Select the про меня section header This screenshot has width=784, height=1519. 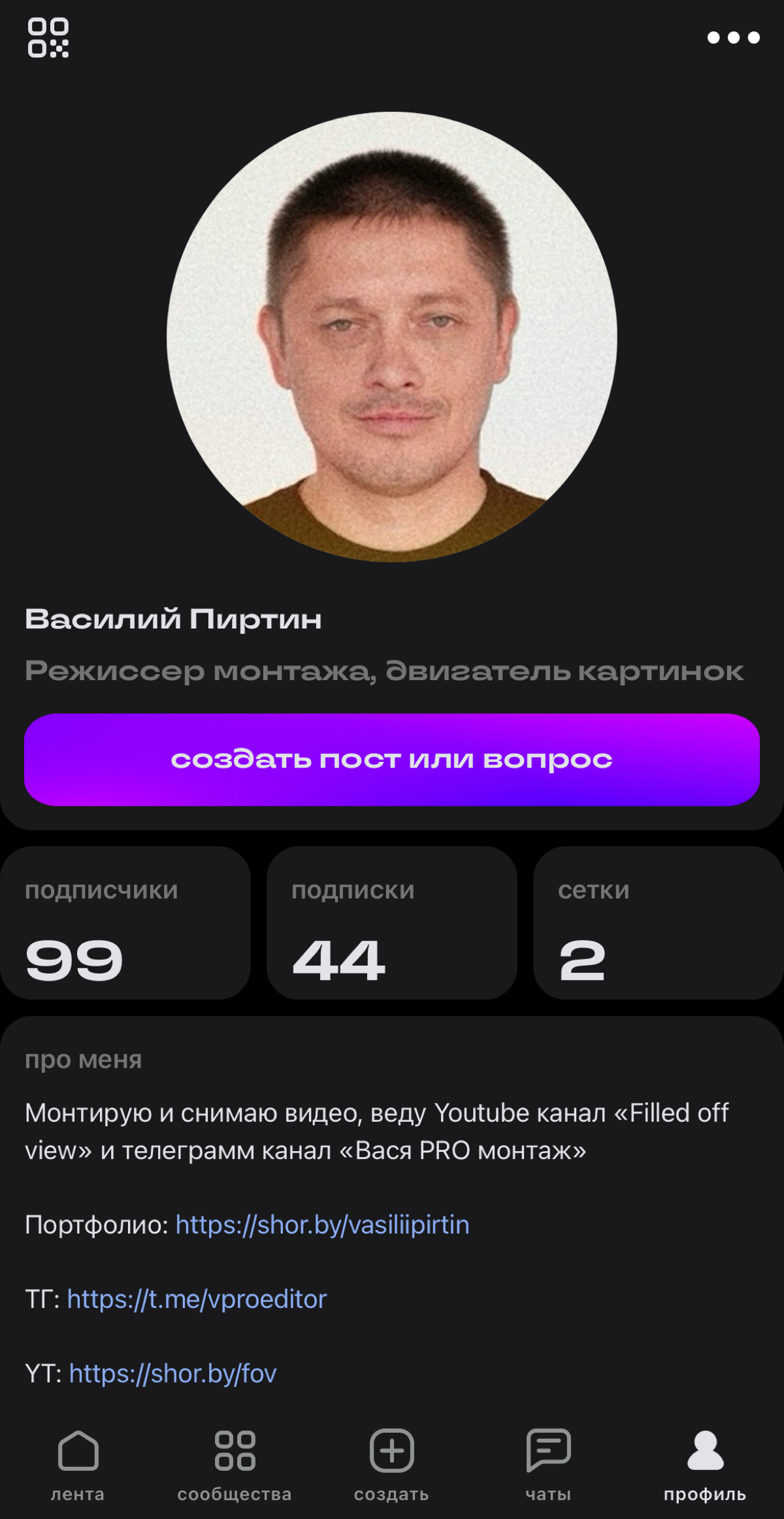[x=84, y=1060]
